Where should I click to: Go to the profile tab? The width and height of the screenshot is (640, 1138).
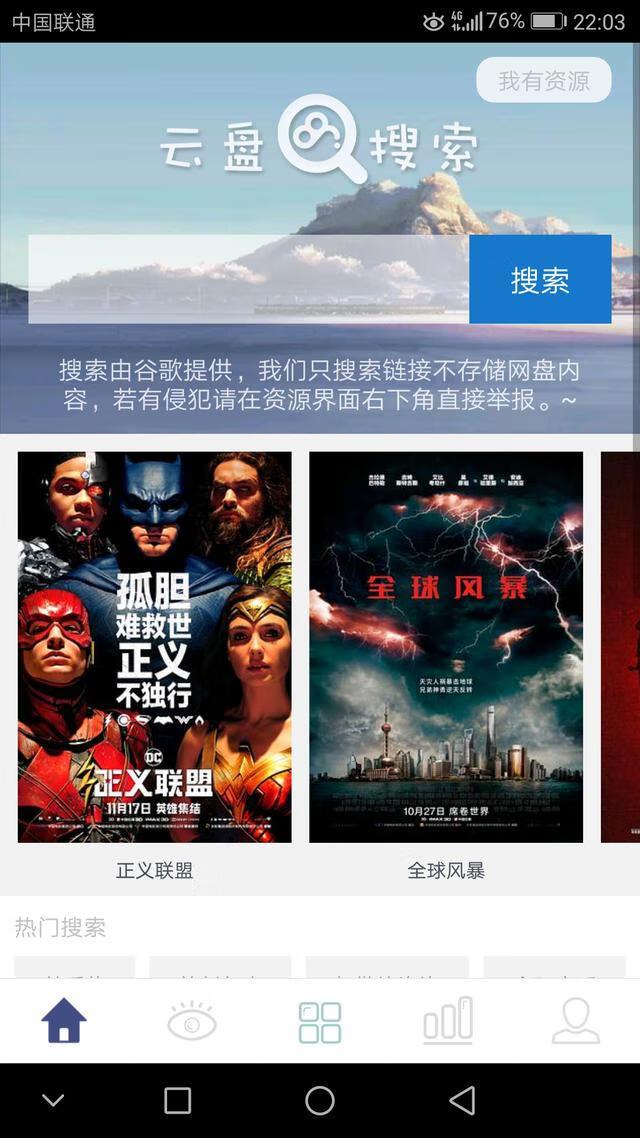pyautogui.click(x=576, y=1021)
